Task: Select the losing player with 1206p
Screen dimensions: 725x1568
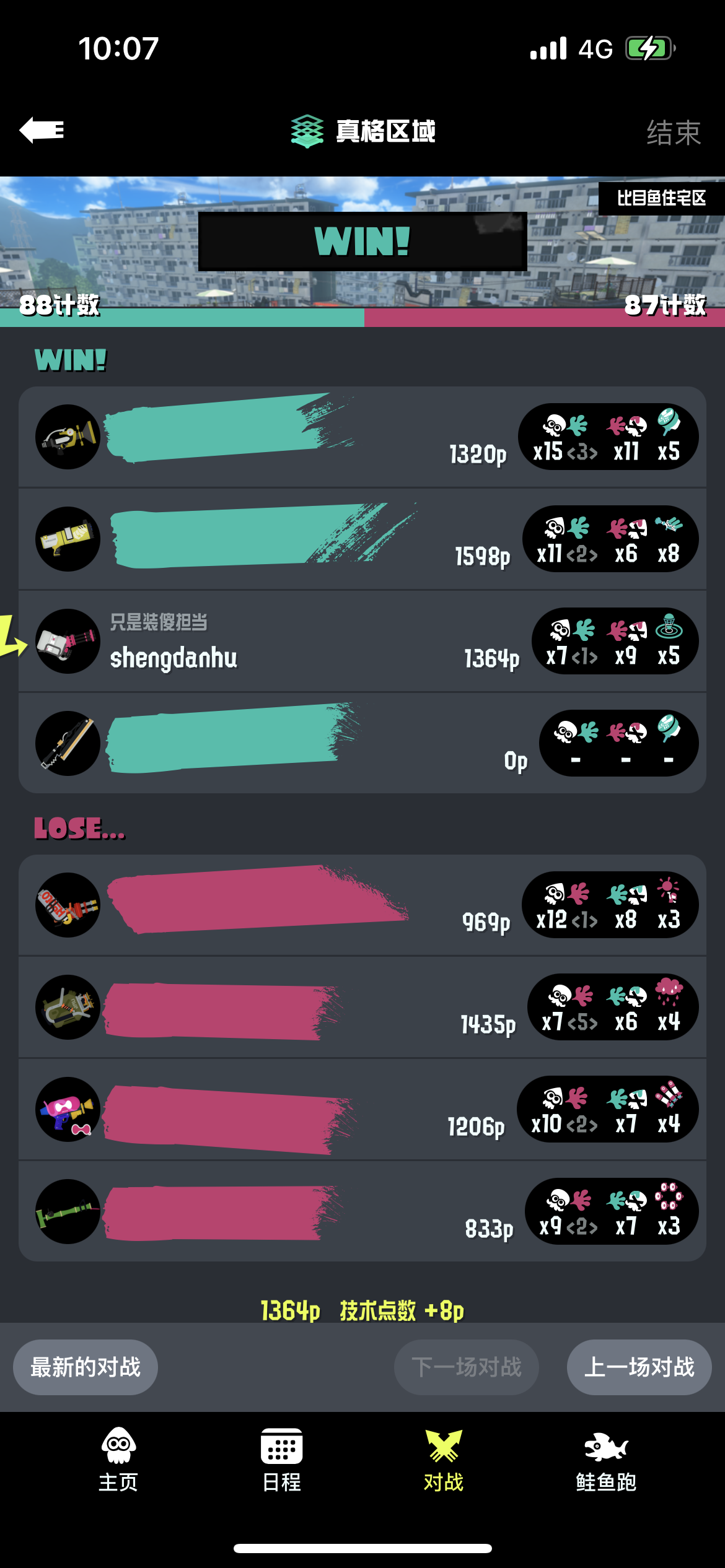Action: tap(362, 1109)
